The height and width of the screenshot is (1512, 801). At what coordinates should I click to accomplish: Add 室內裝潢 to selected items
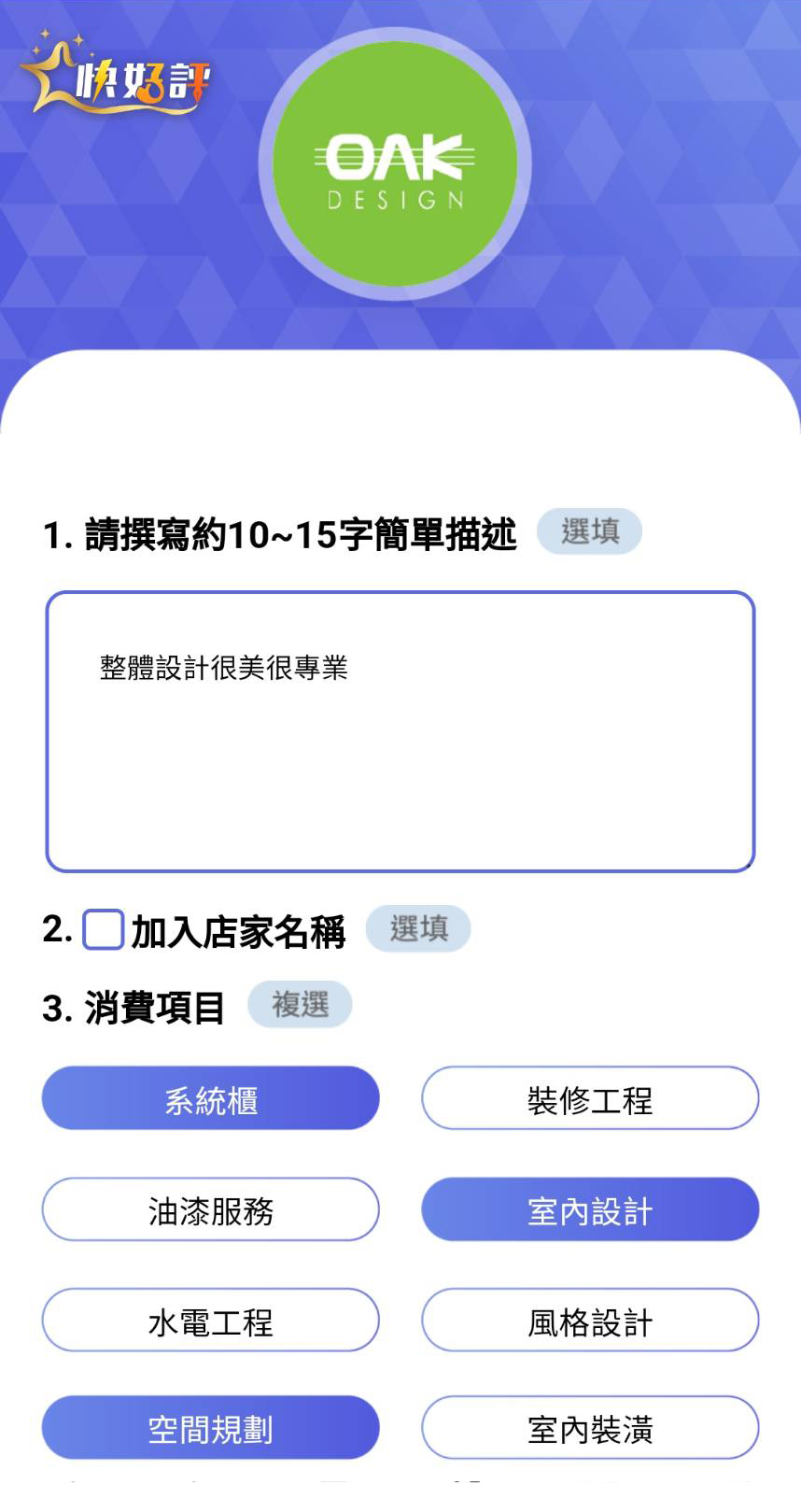(x=590, y=1428)
